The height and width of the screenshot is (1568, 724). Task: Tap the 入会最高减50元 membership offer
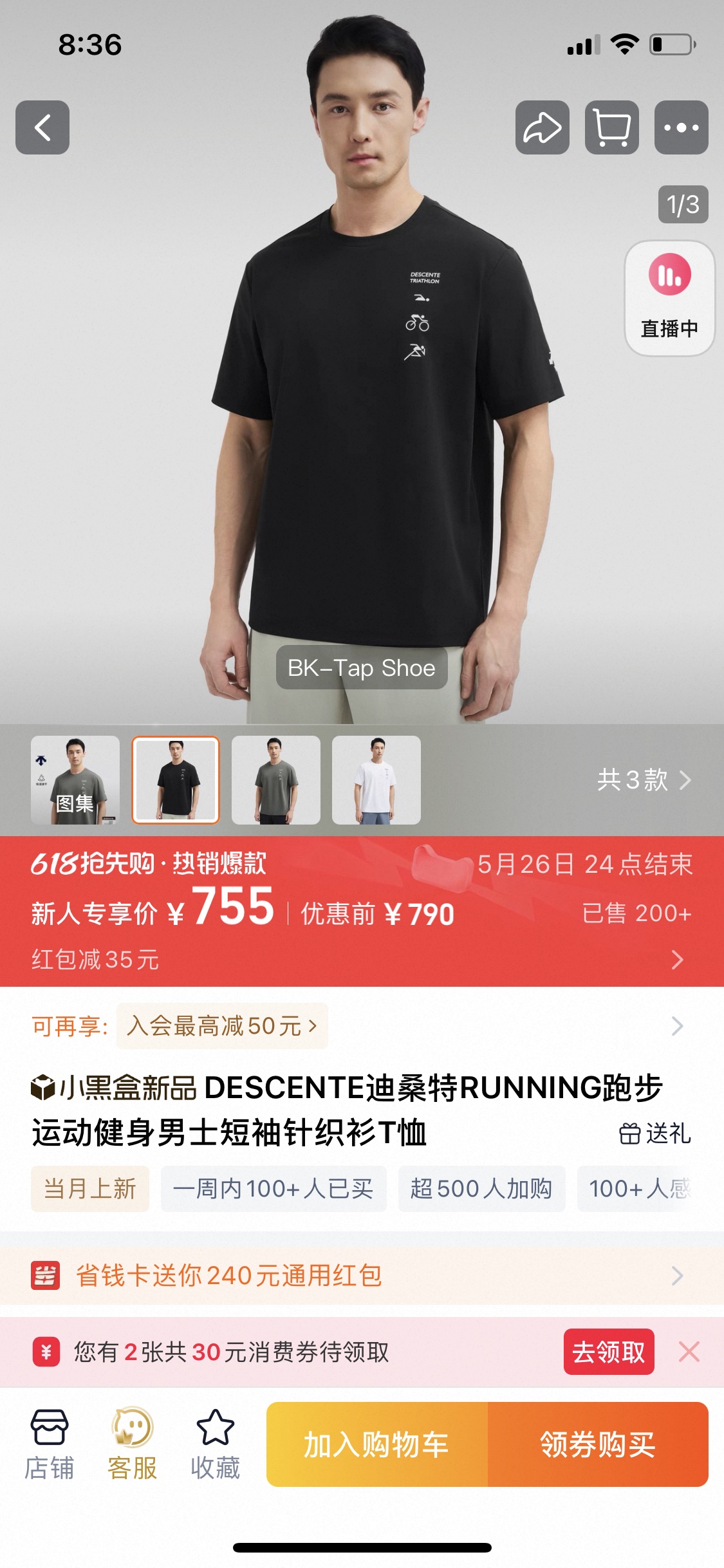(222, 1025)
